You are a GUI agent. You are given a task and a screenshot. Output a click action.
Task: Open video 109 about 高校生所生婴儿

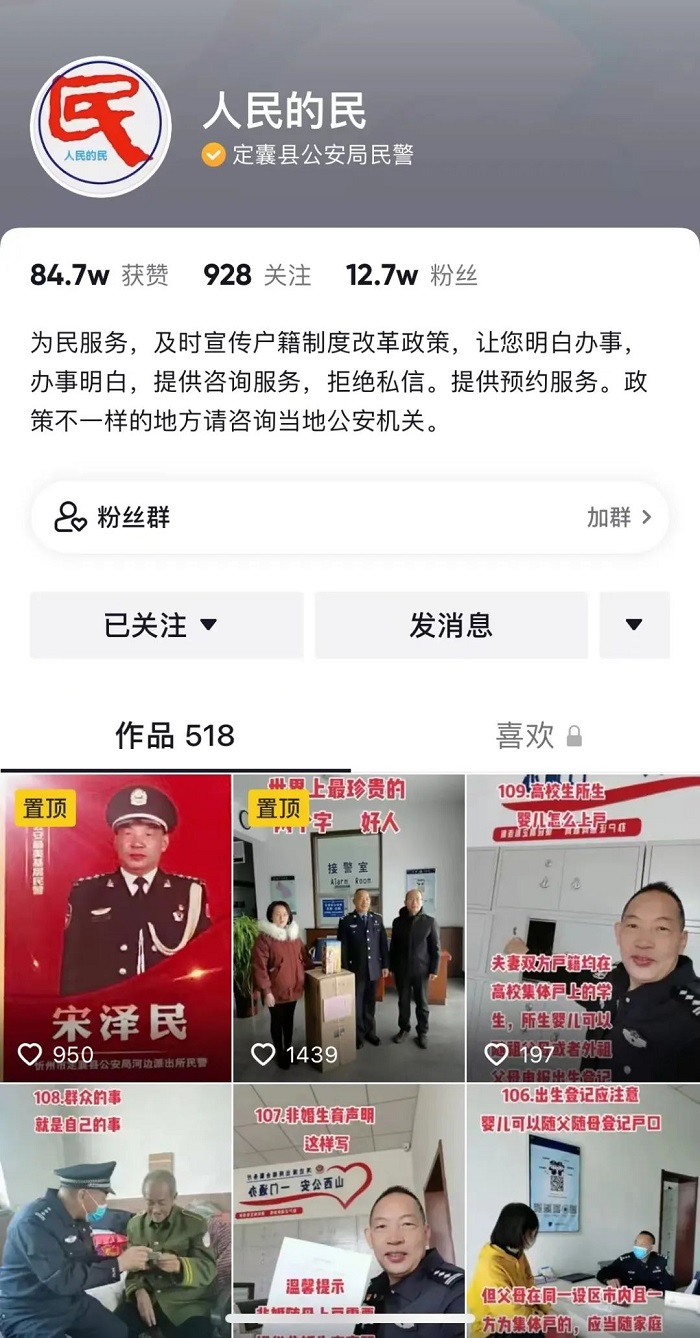(583, 927)
